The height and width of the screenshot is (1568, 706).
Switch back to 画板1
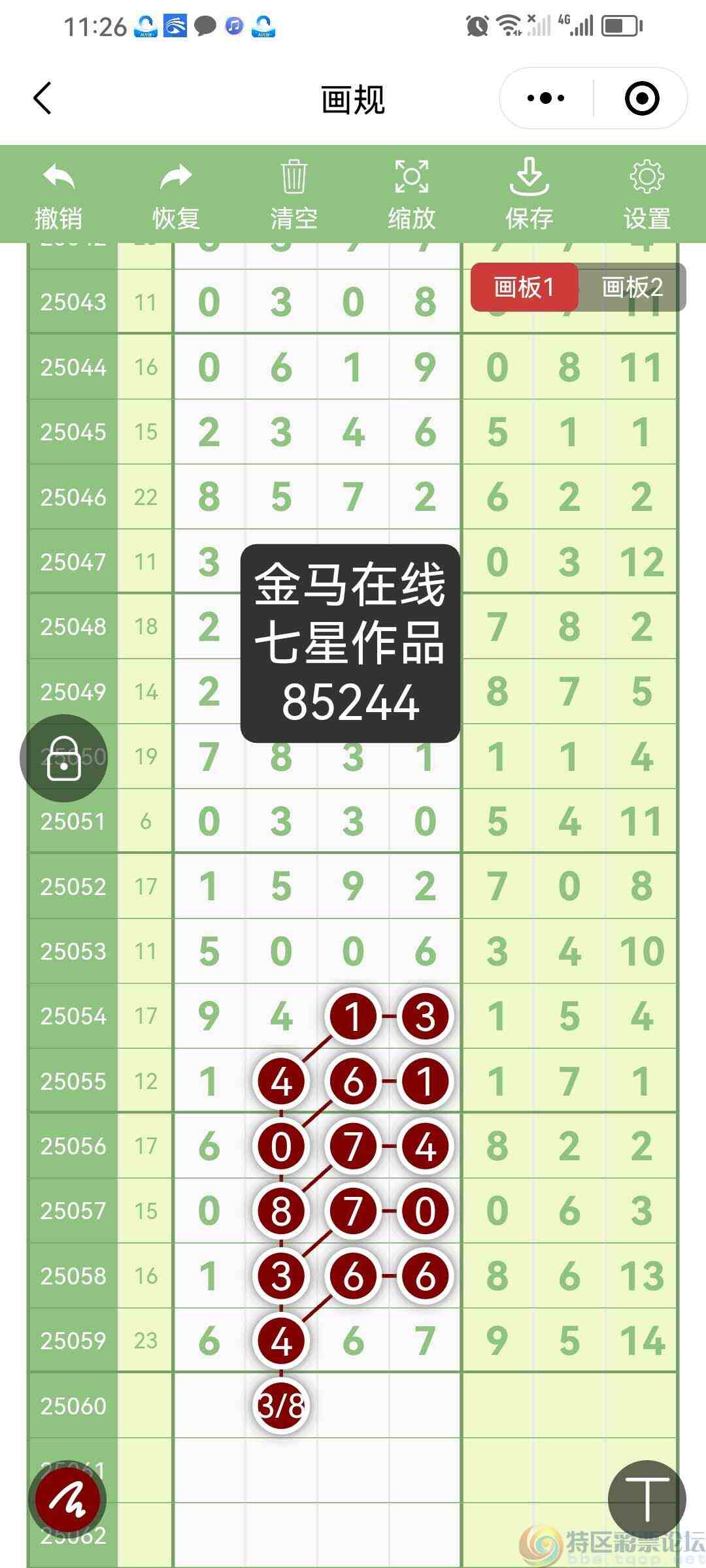click(524, 287)
